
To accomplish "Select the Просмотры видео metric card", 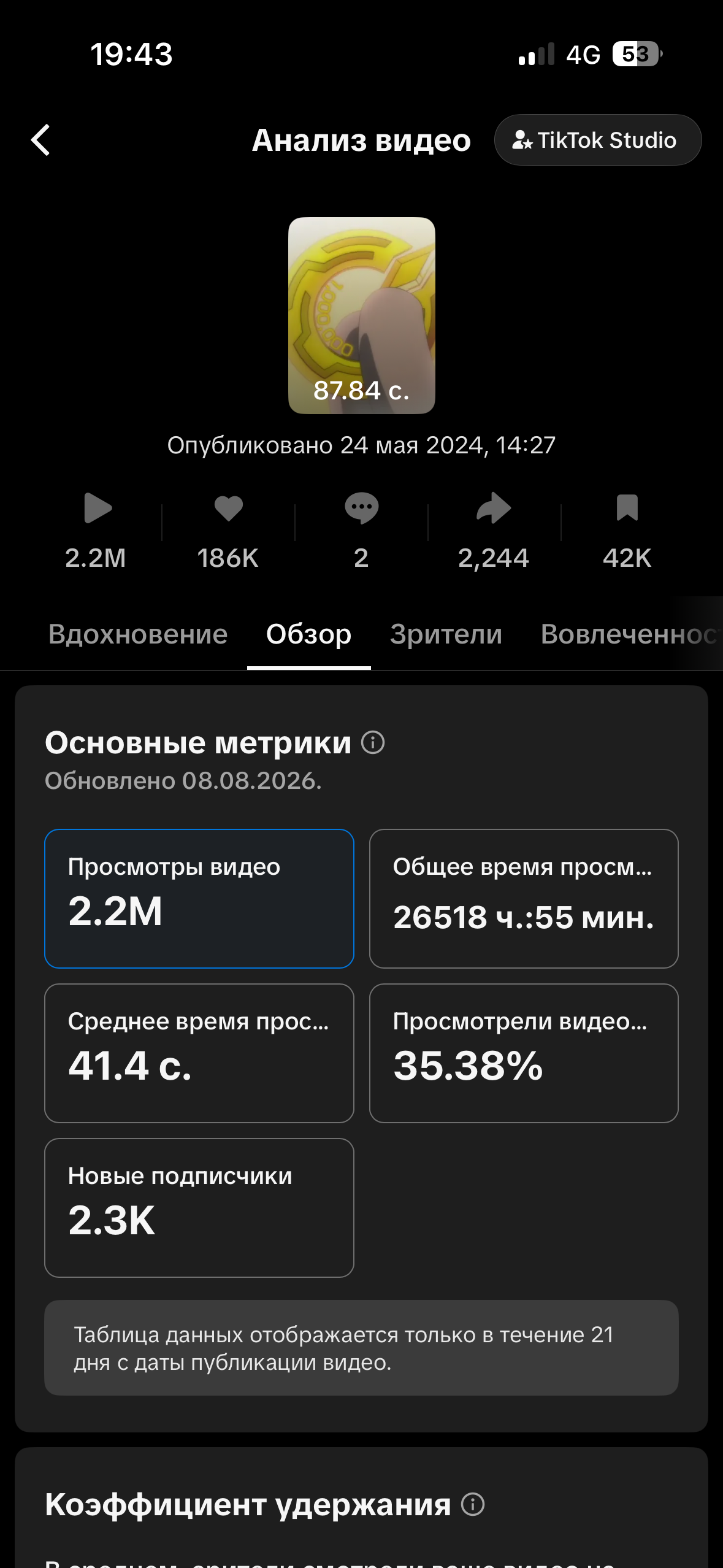I will tap(199, 899).
